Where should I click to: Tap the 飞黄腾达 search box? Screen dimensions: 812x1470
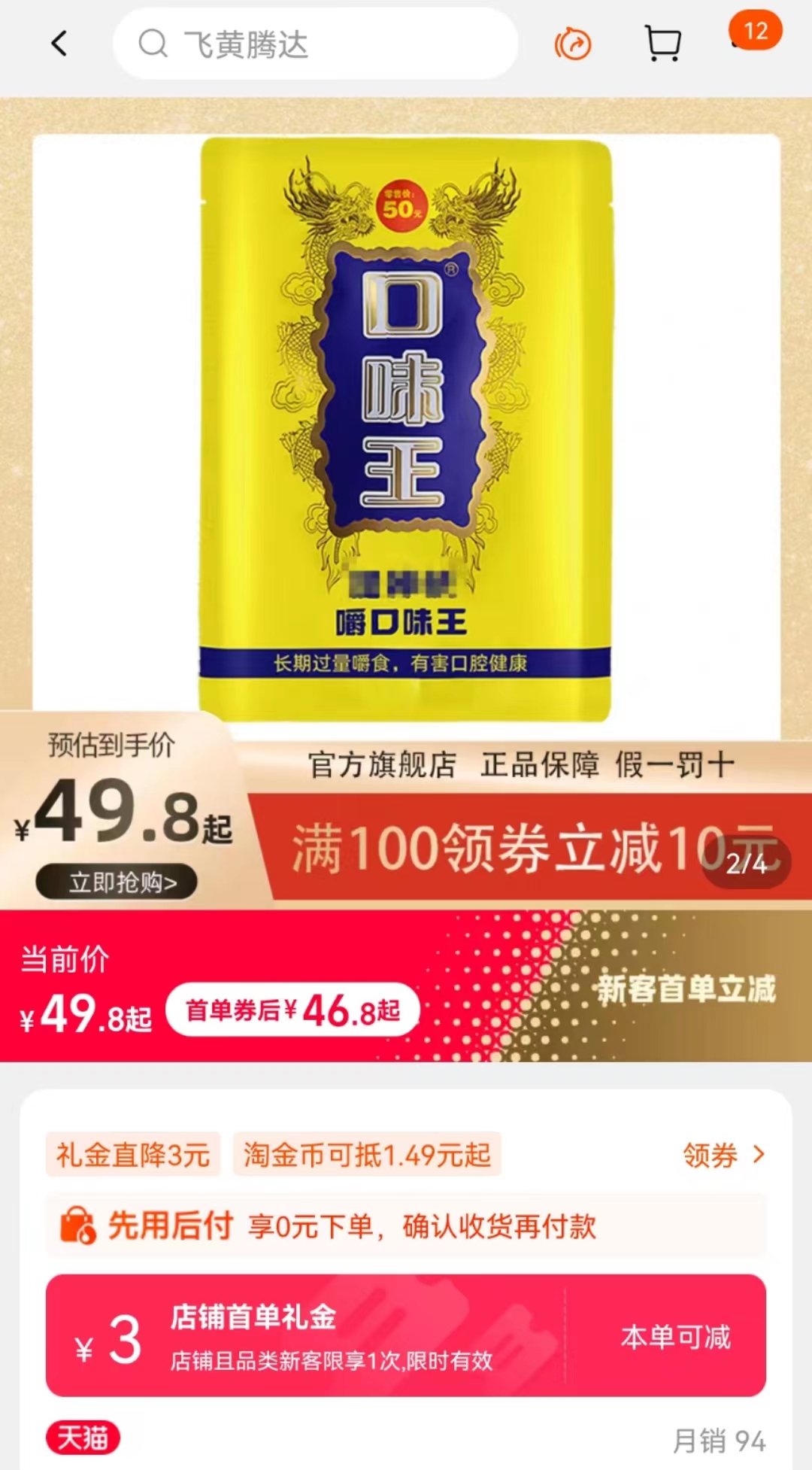pos(316,44)
